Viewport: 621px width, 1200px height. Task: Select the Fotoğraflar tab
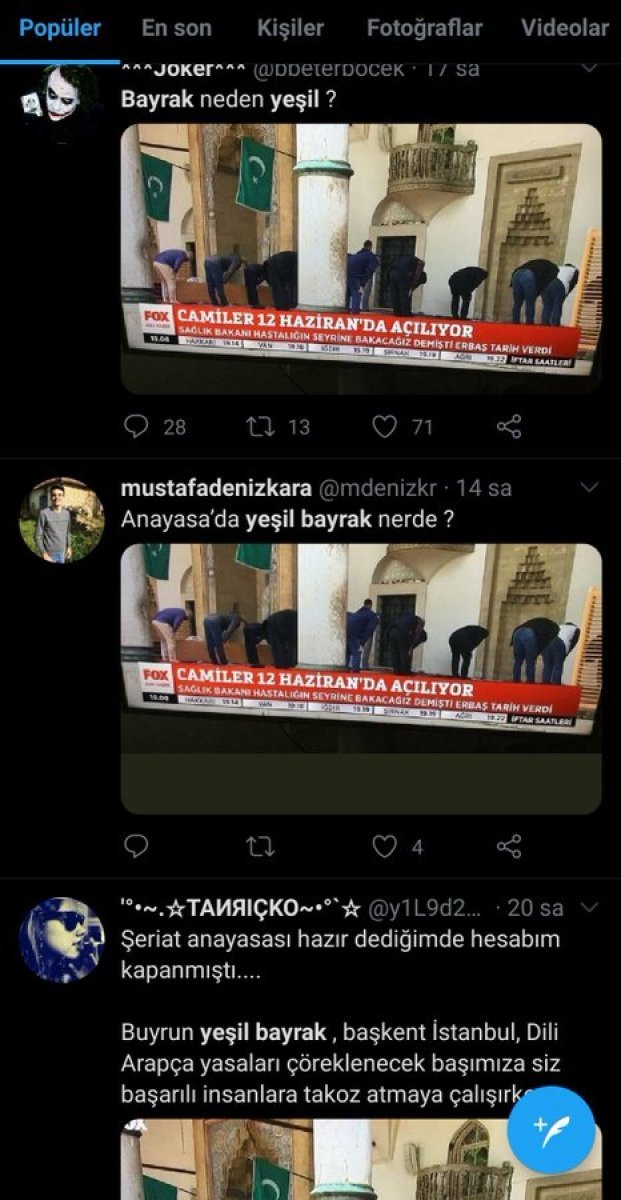424,28
